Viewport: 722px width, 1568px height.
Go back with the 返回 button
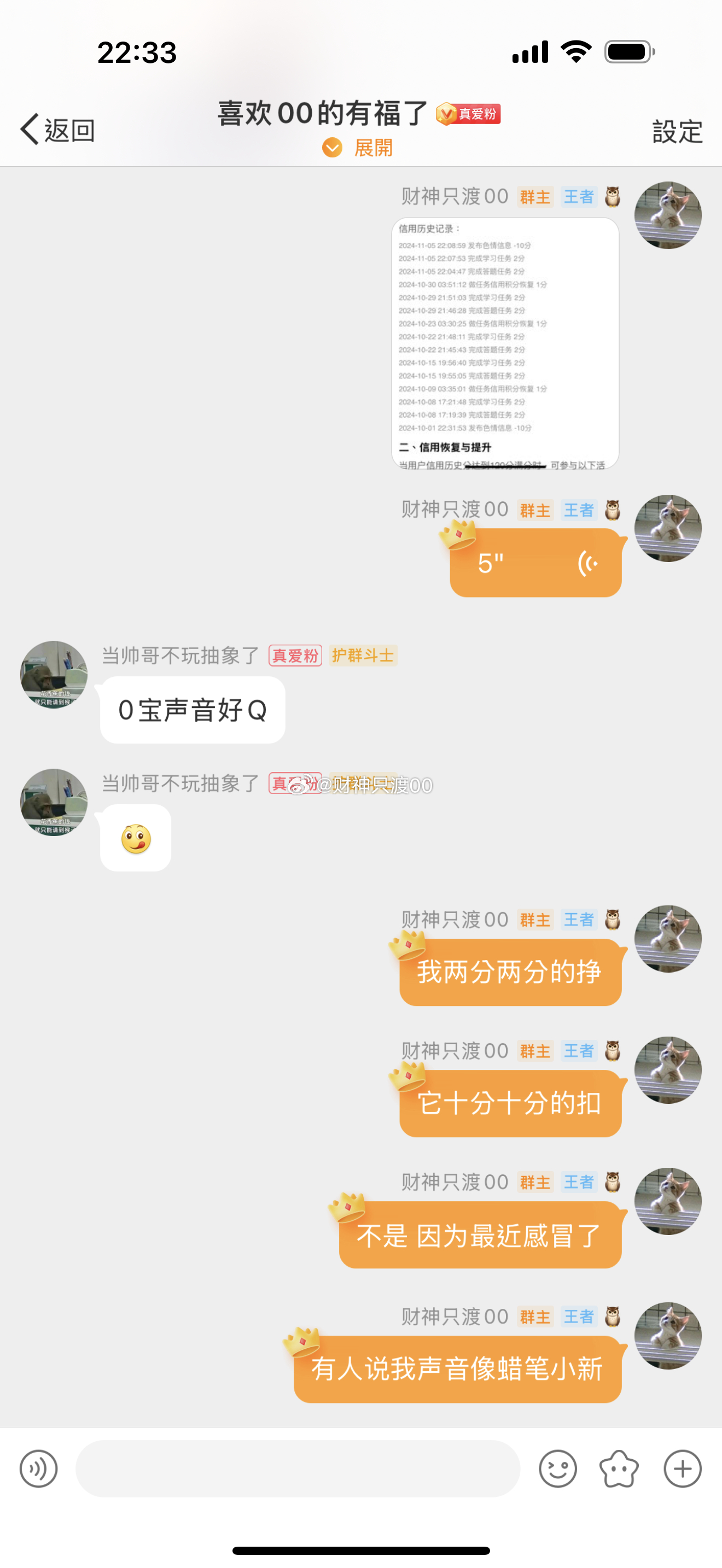(57, 130)
